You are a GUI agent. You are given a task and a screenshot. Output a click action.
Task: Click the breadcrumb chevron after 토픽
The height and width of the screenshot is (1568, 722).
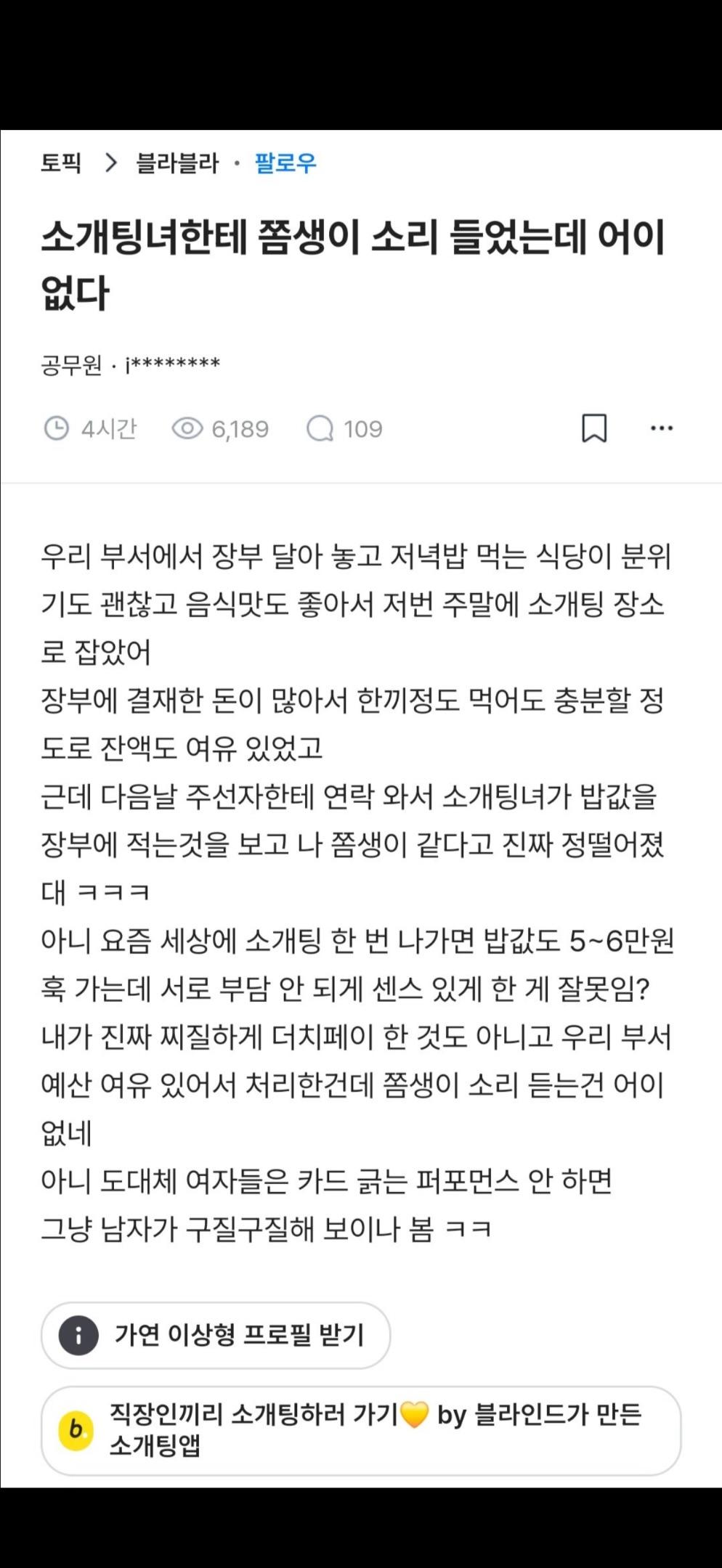(110, 164)
